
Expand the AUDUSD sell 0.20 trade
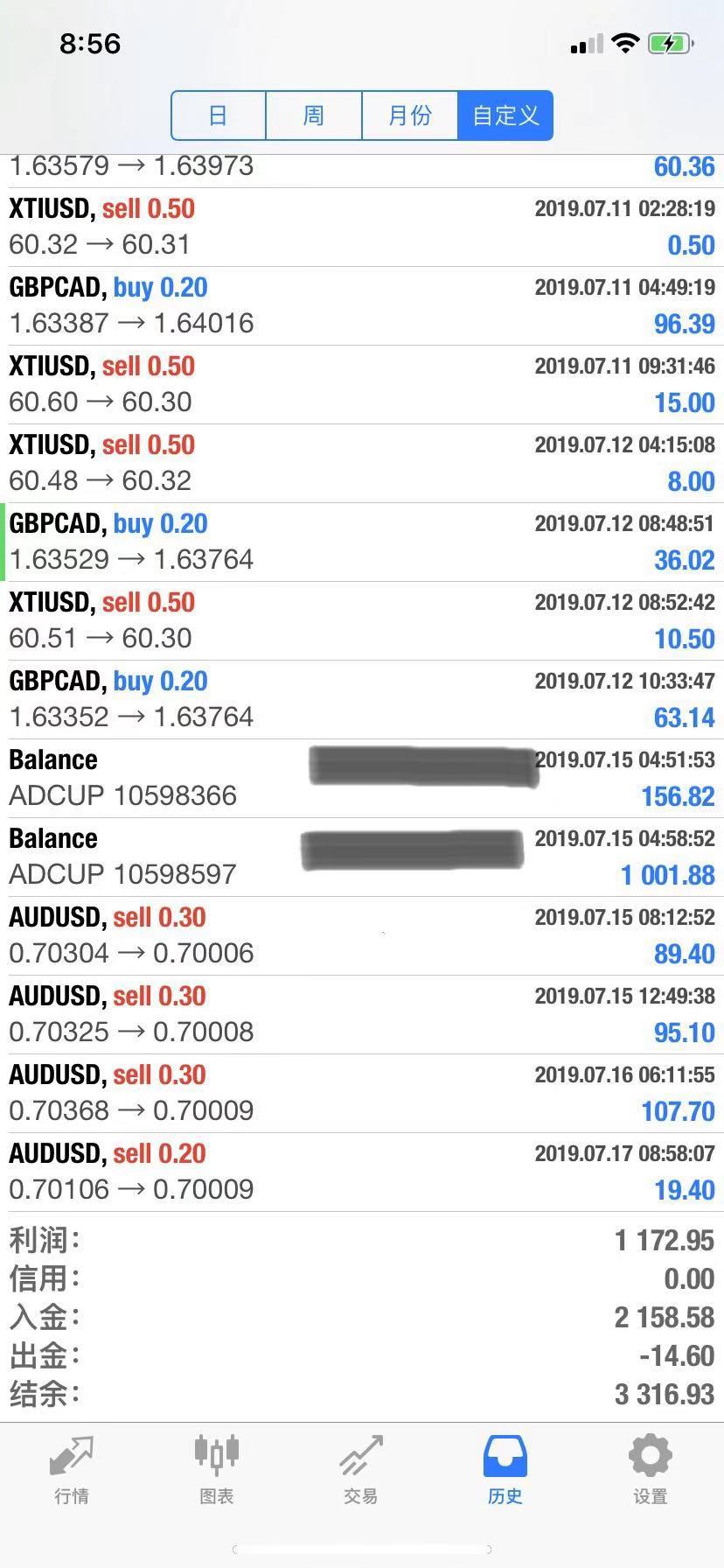pyautogui.click(x=362, y=1172)
